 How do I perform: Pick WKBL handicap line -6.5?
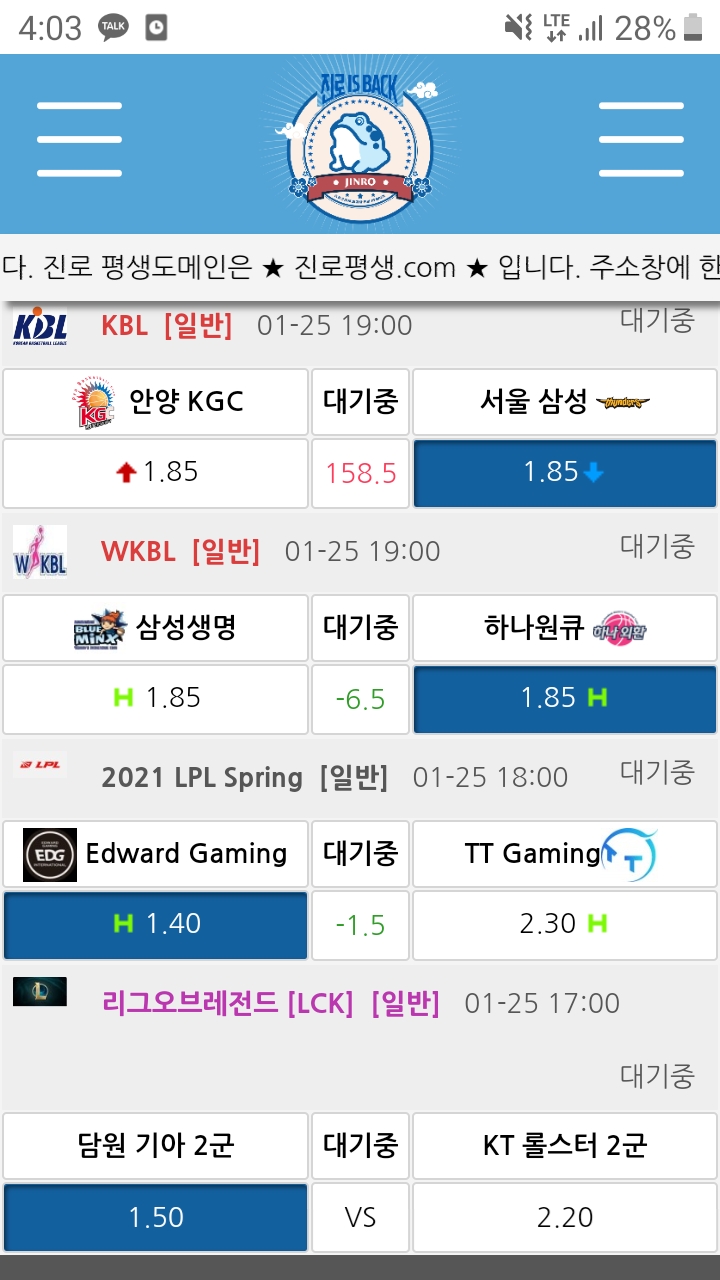360,699
